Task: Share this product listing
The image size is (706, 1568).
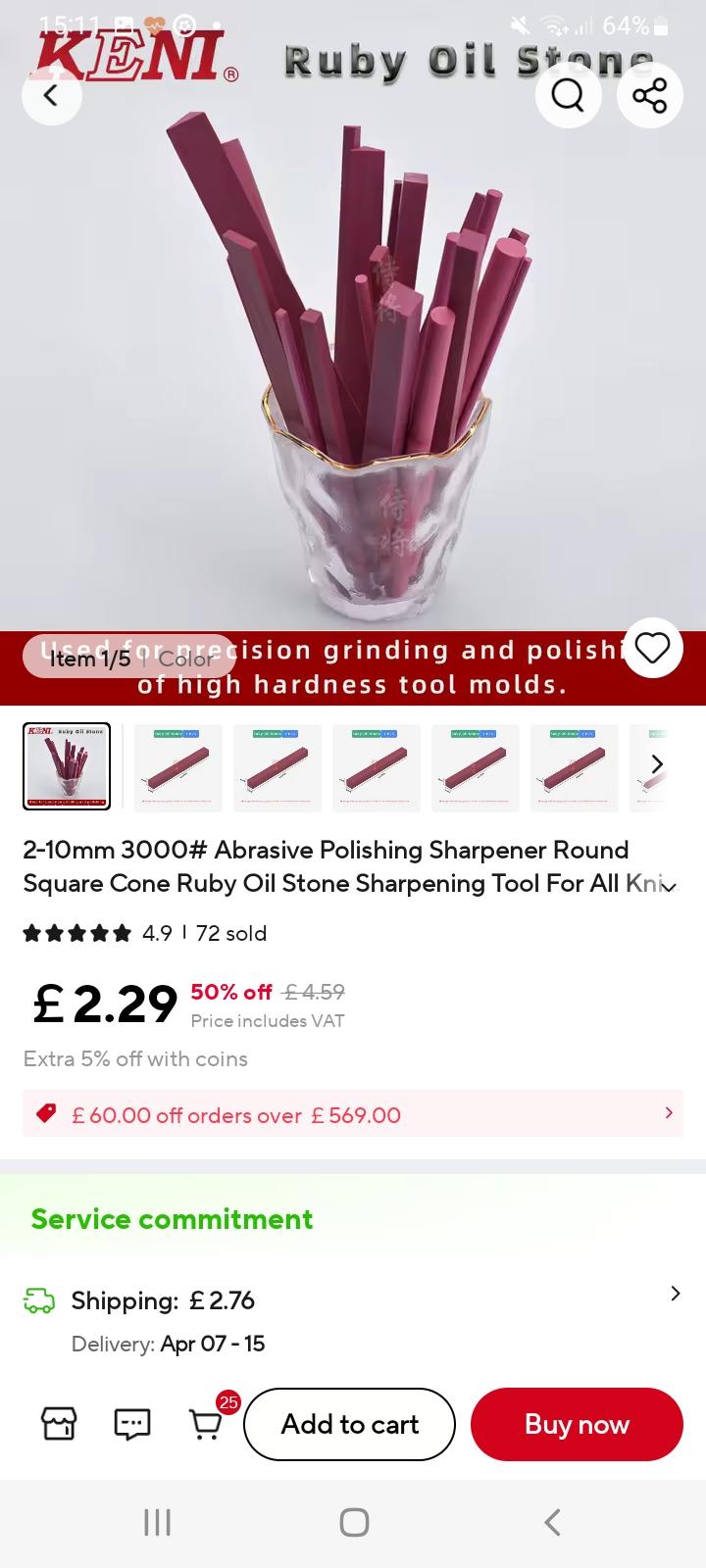Action: point(649,95)
